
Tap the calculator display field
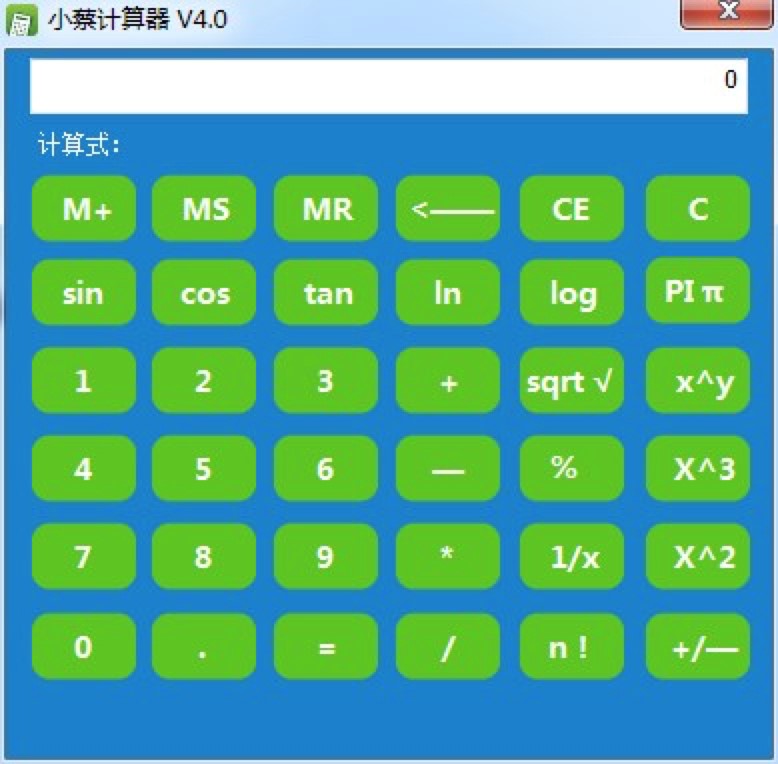(388, 85)
